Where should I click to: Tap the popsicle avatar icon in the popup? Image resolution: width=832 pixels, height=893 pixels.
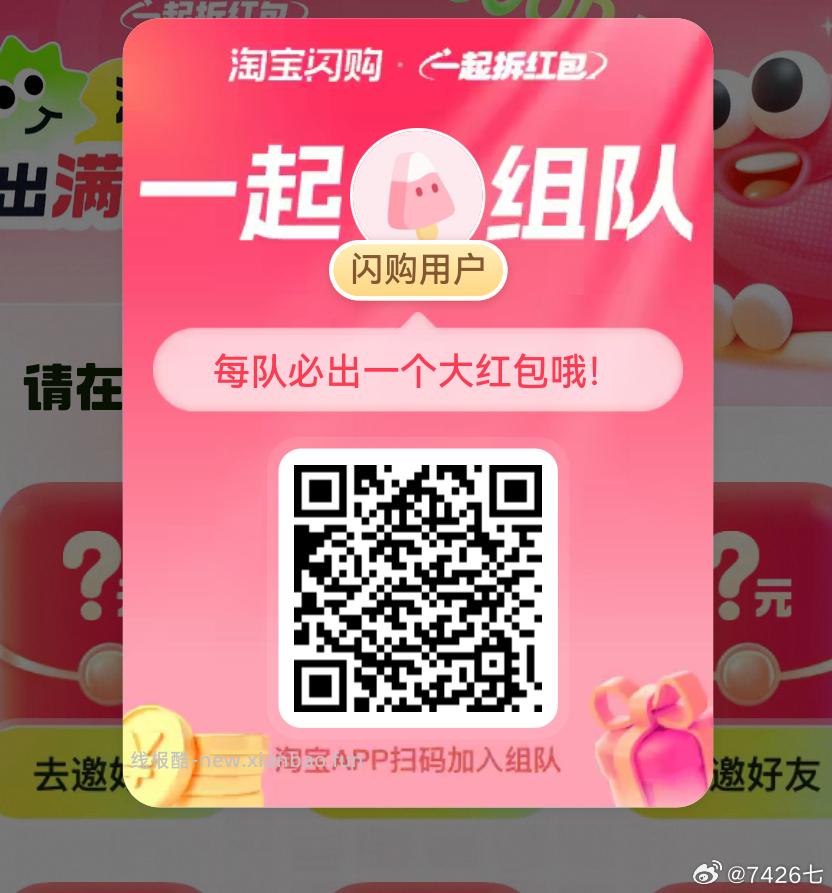(x=418, y=192)
